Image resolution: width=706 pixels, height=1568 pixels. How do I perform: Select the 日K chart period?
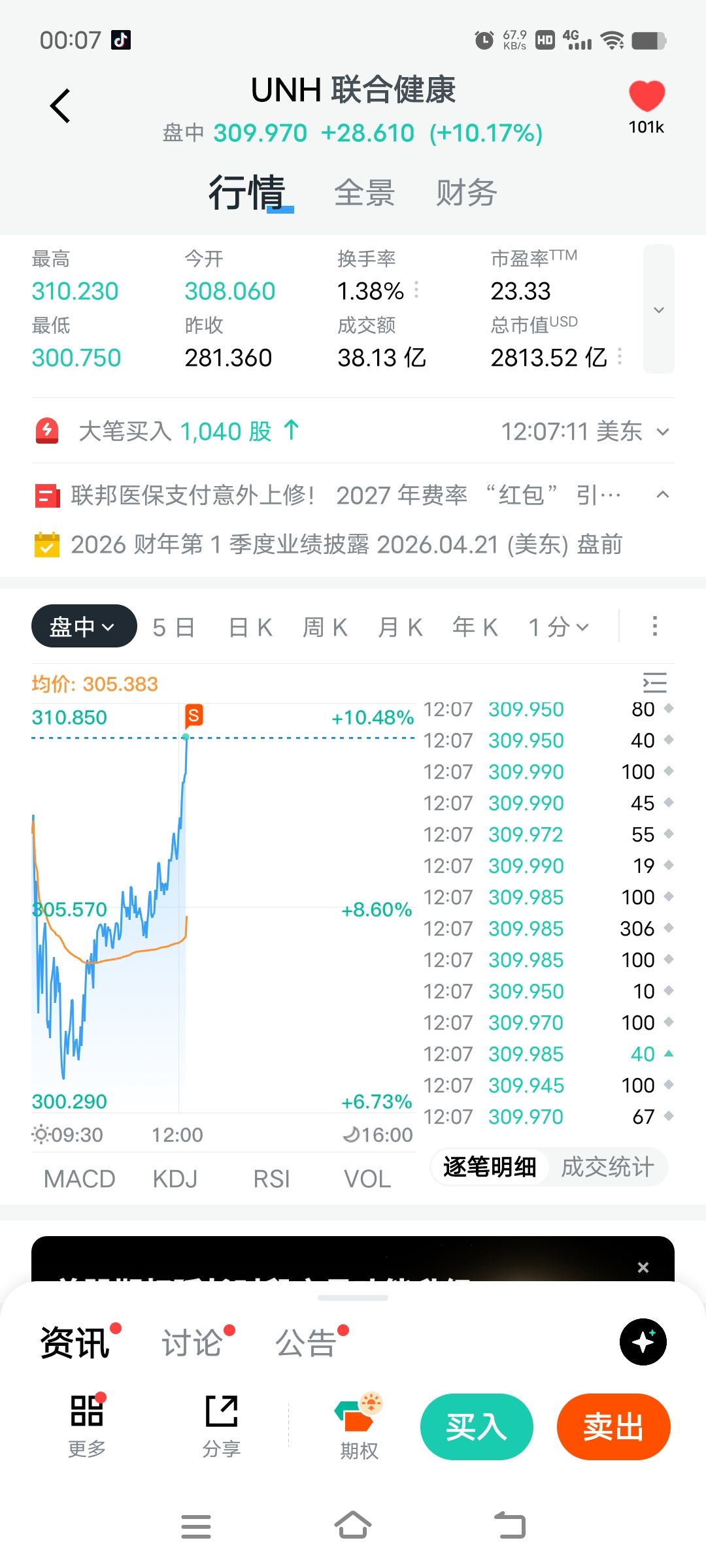pyautogui.click(x=250, y=628)
